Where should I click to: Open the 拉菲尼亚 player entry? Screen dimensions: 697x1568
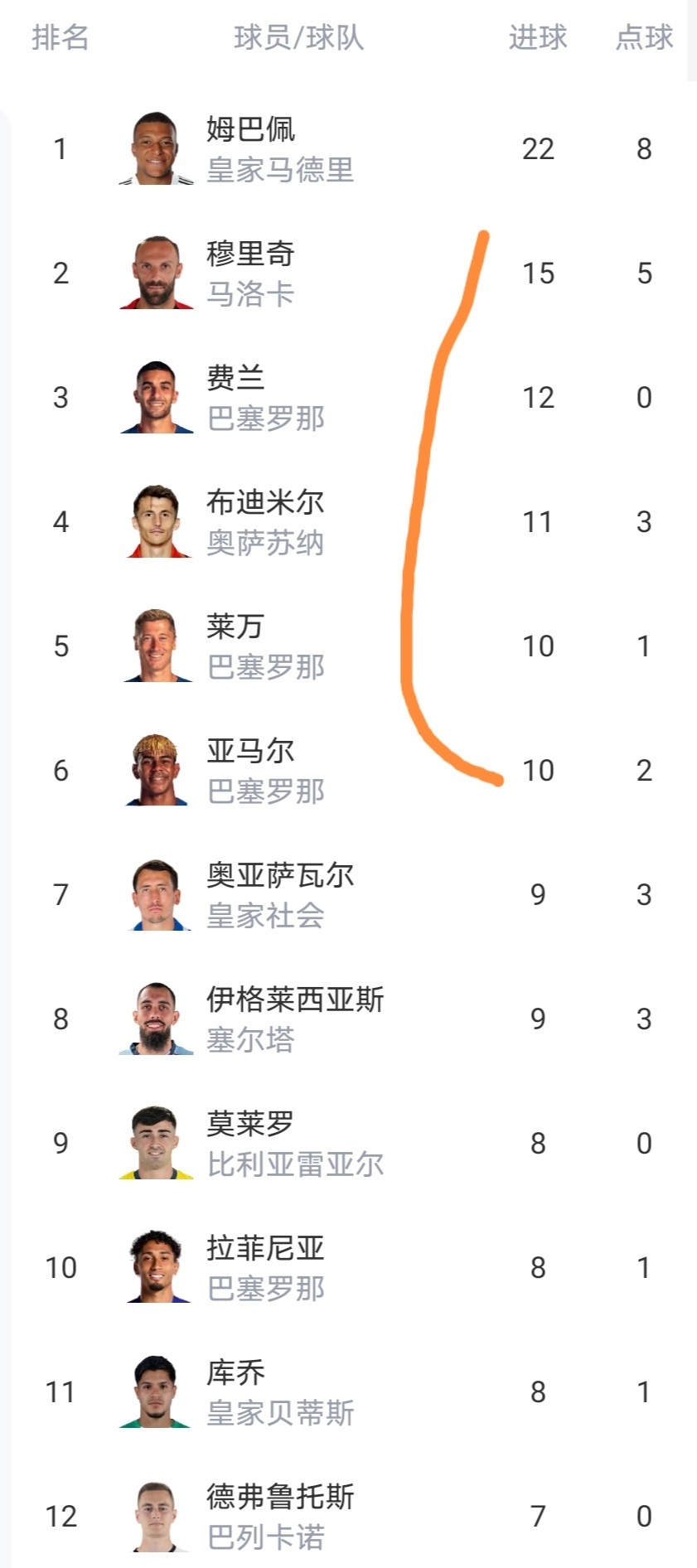click(x=265, y=1268)
